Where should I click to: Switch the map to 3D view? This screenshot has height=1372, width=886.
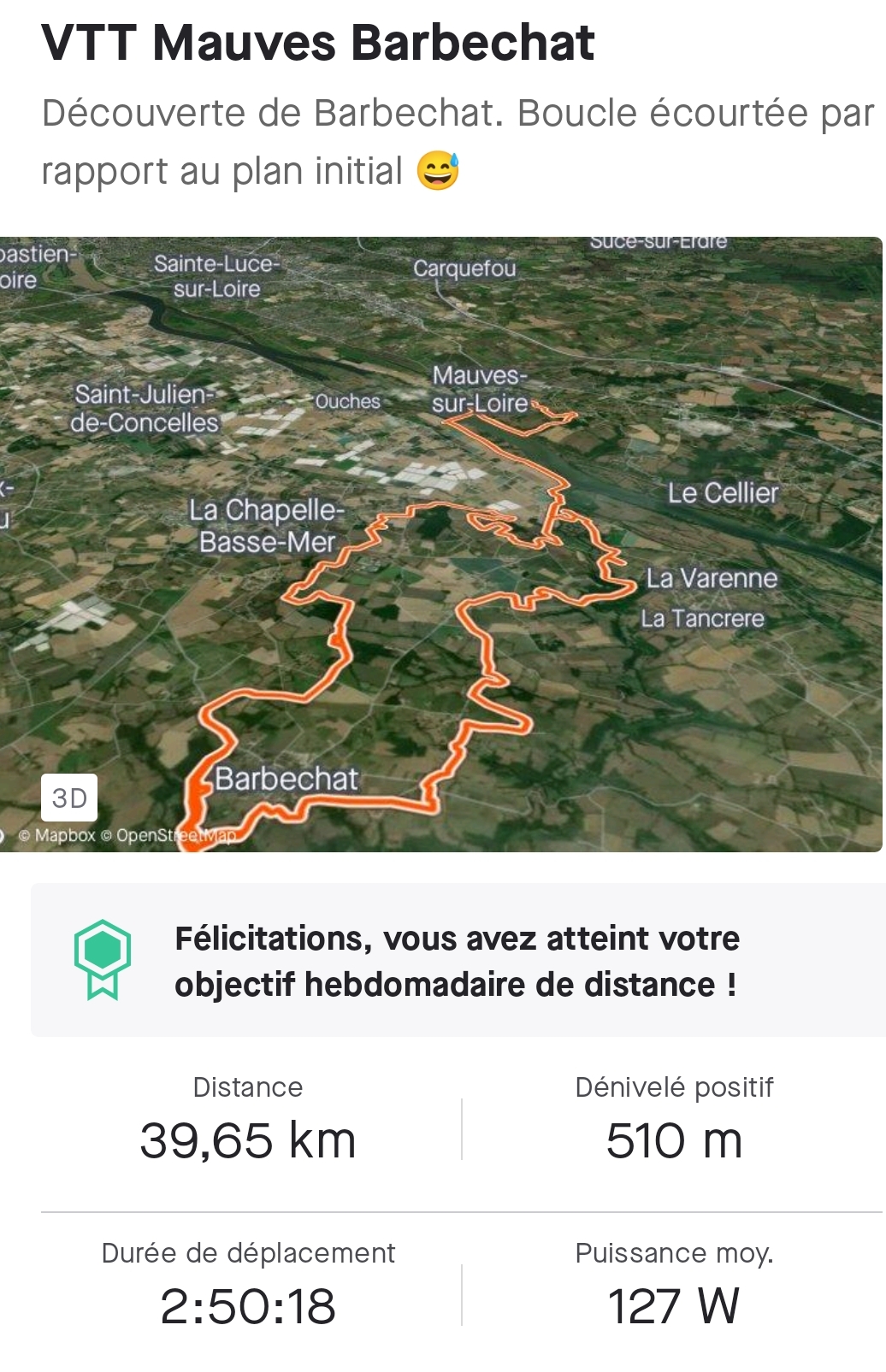69,798
